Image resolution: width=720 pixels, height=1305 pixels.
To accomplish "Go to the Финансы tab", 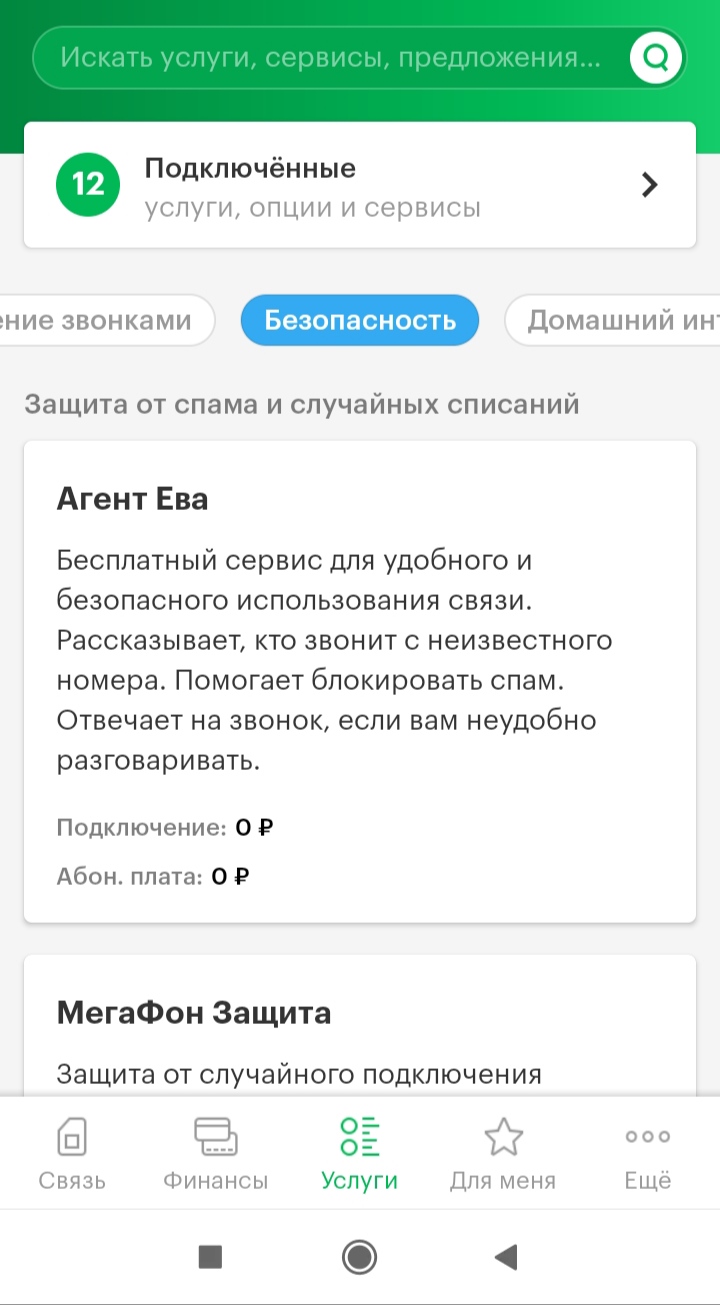I will [x=216, y=1155].
